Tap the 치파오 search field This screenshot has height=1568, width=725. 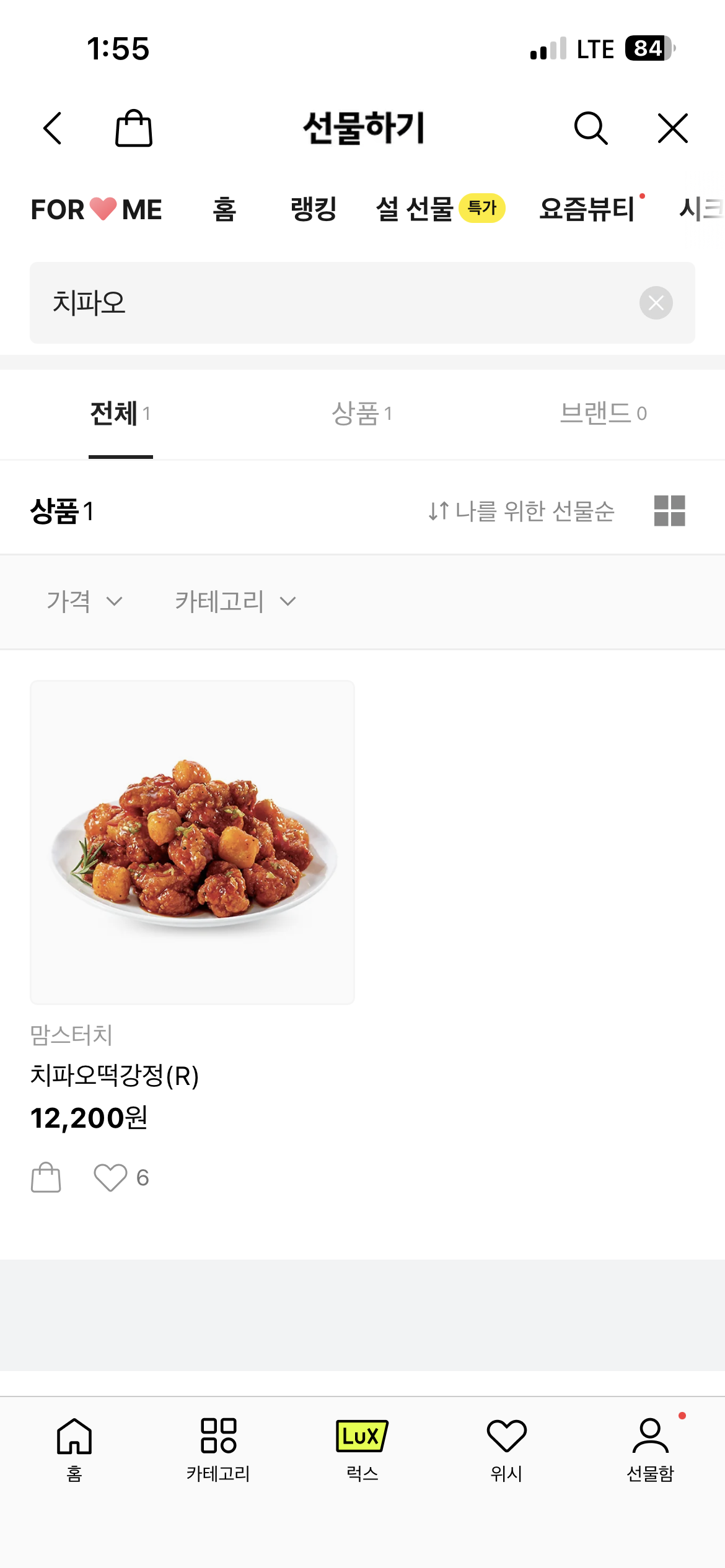335,303
